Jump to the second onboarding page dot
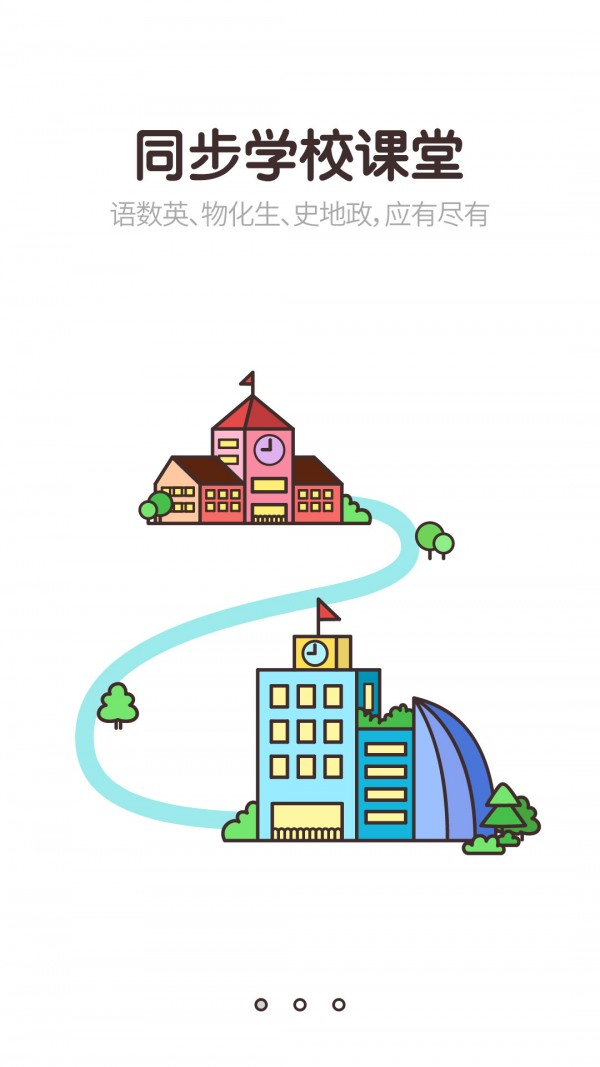The image size is (600, 1067). (x=300, y=1004)
